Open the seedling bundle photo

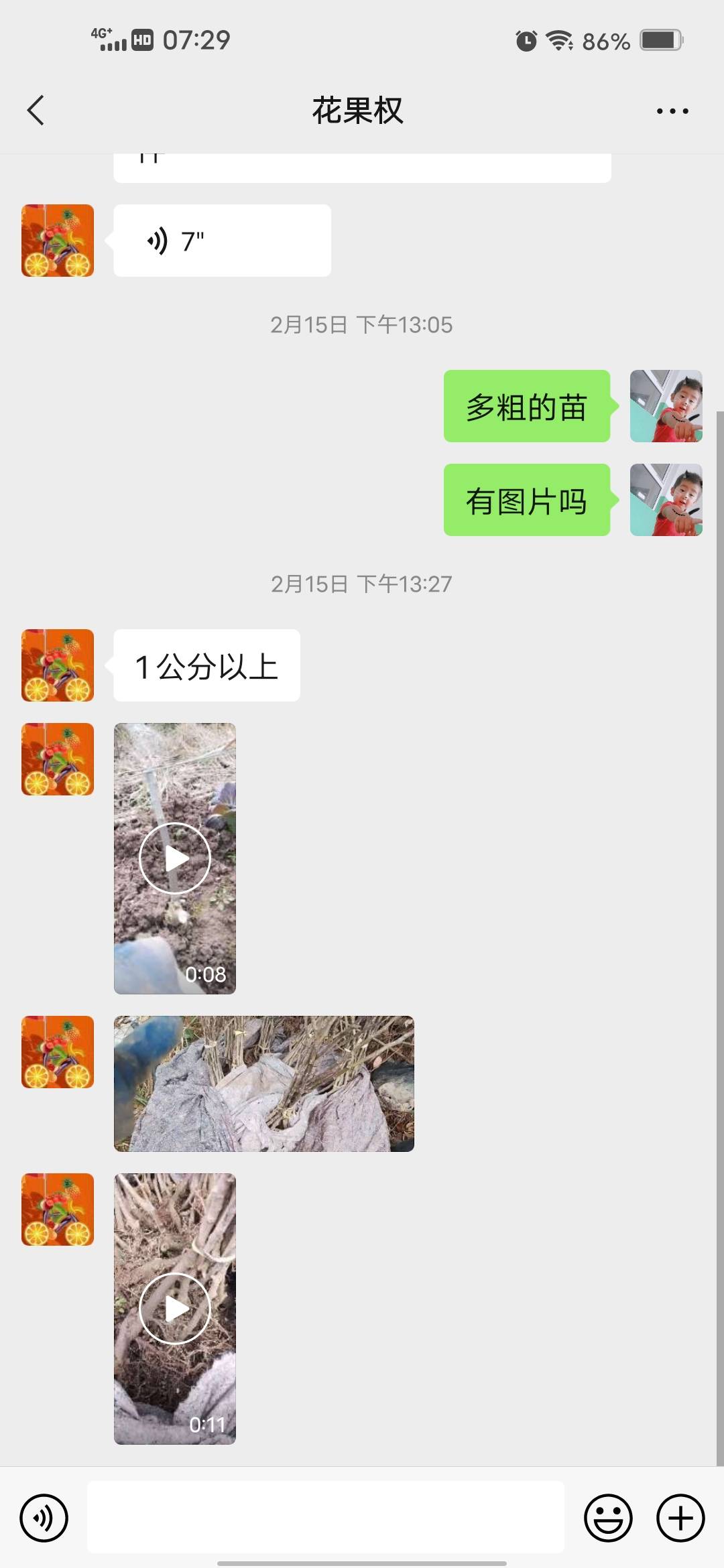click(264, 1084)
